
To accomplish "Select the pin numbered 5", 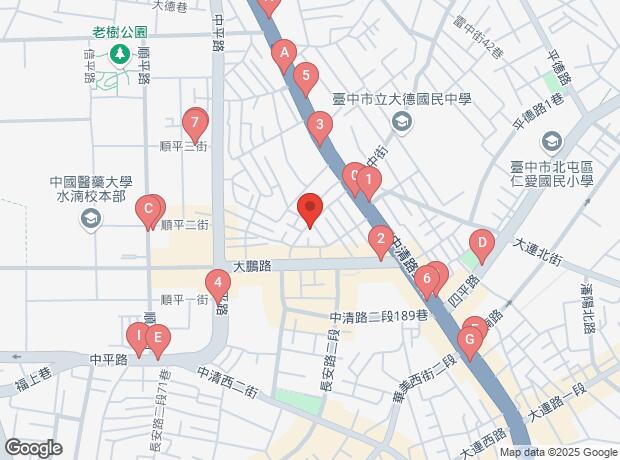I will (x=305, y=76).
